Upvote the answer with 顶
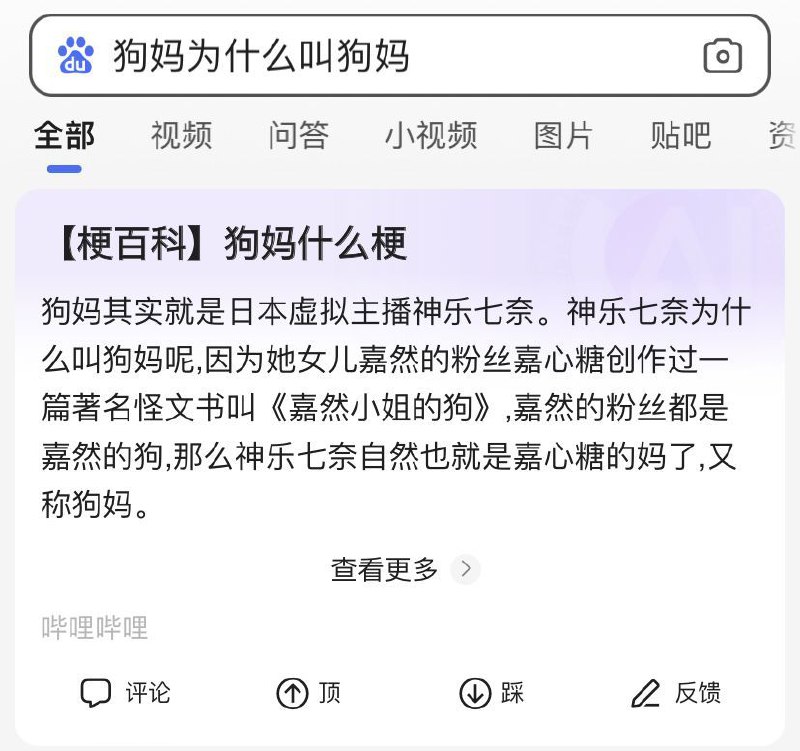Screen dimensions: 800x751 [x=309, y=692]
